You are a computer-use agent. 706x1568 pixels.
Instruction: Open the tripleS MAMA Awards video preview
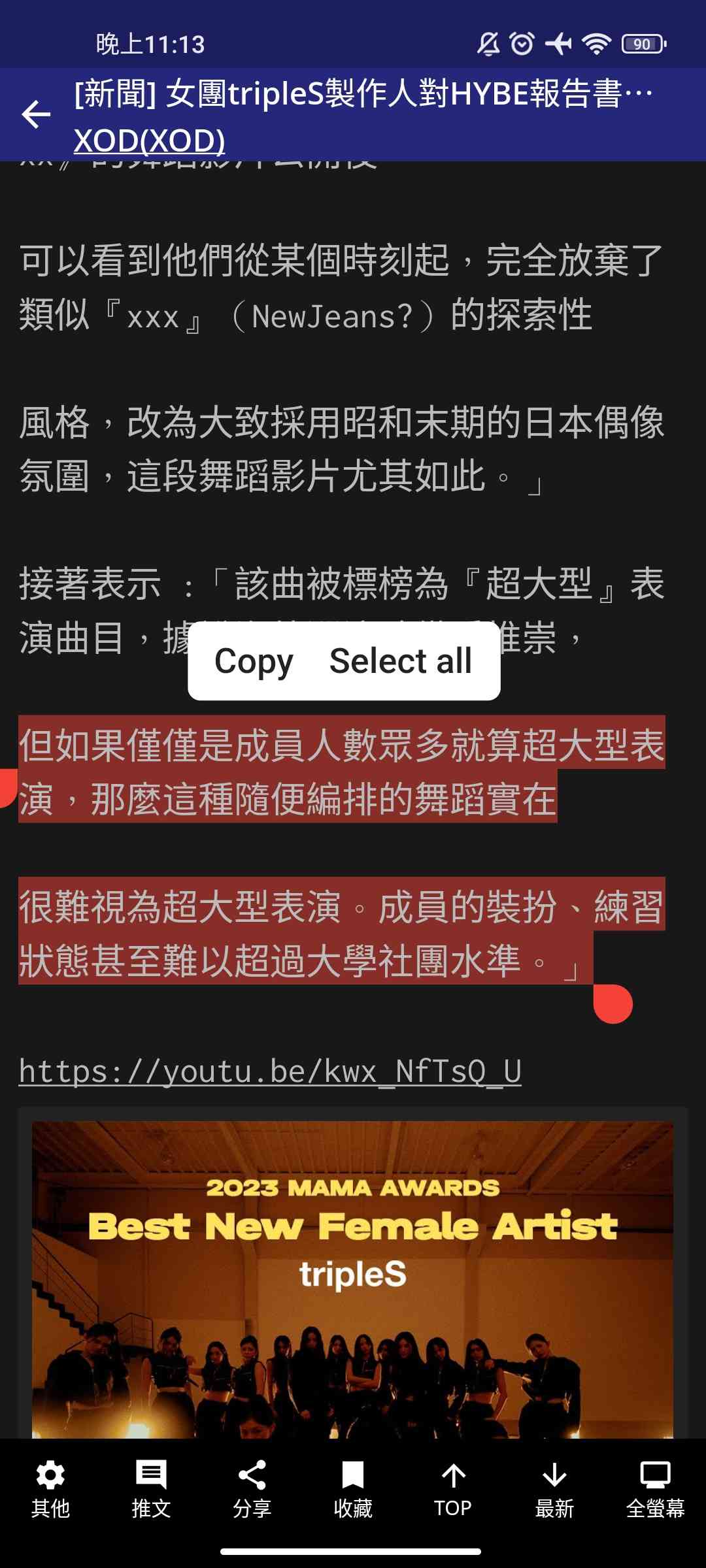(x=352, y=1279)
